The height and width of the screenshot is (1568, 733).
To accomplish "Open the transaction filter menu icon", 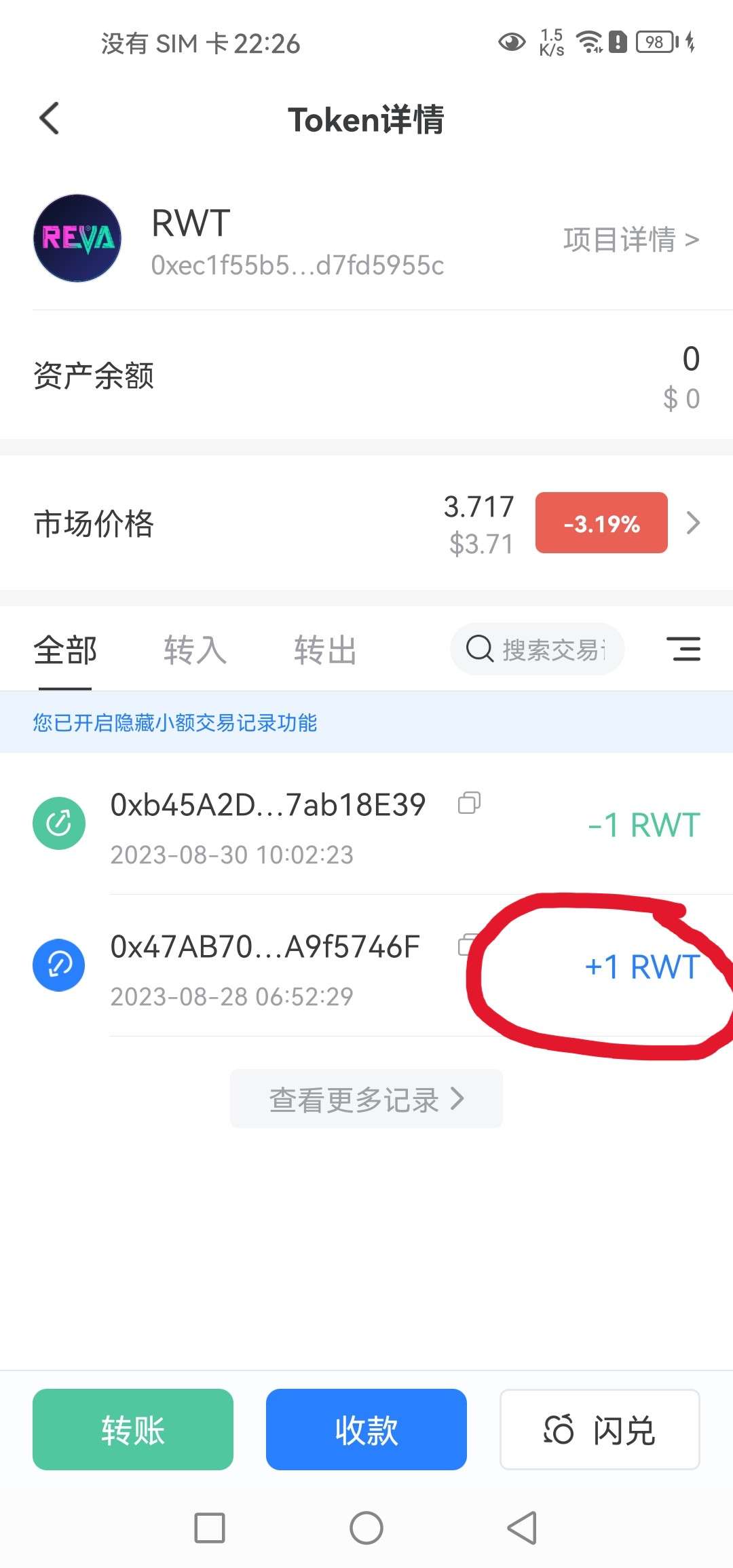I will [x=683, y=649].
